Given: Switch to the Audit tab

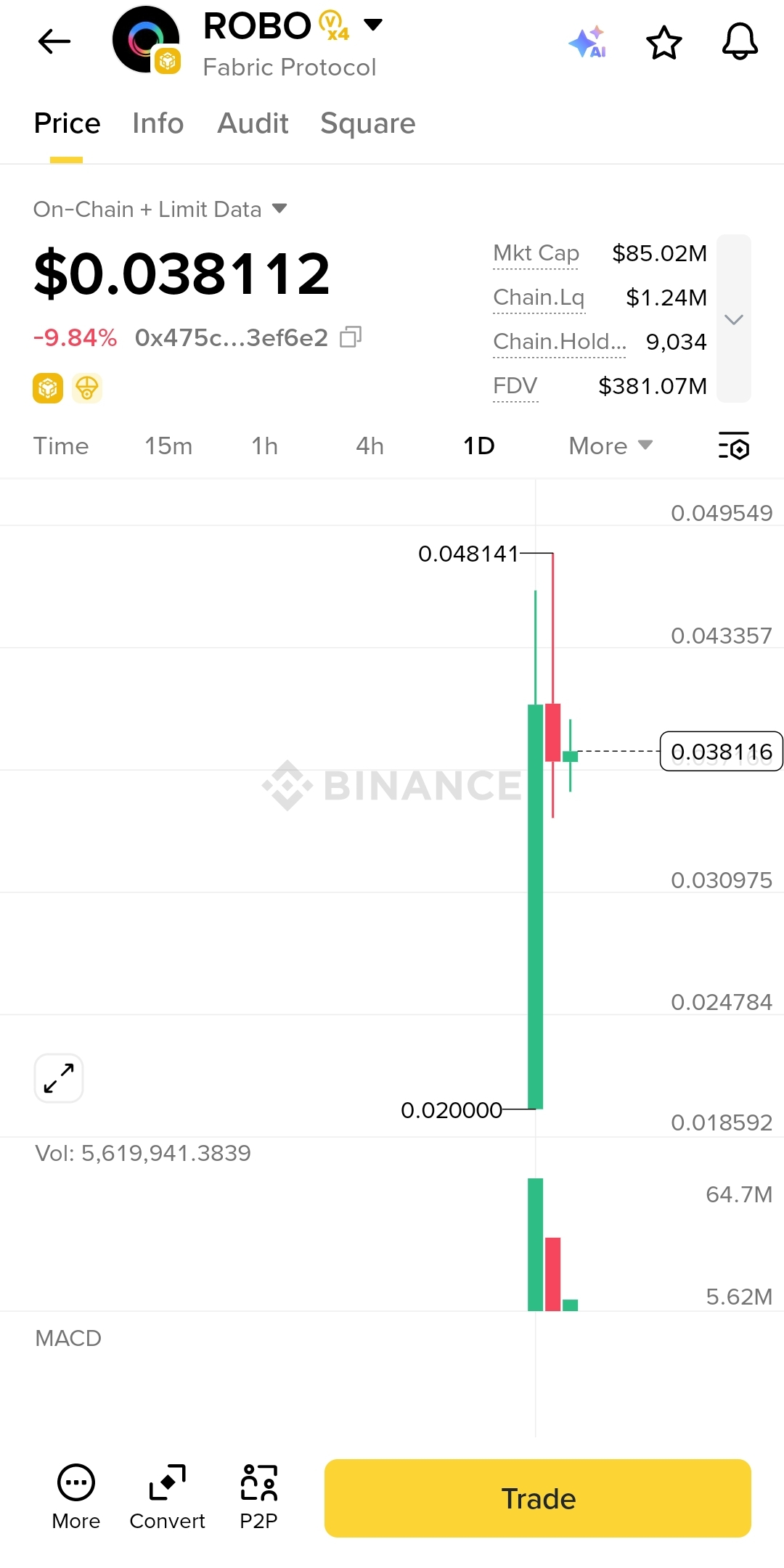Looking at the screenshot, I should [x=253, y=123].
